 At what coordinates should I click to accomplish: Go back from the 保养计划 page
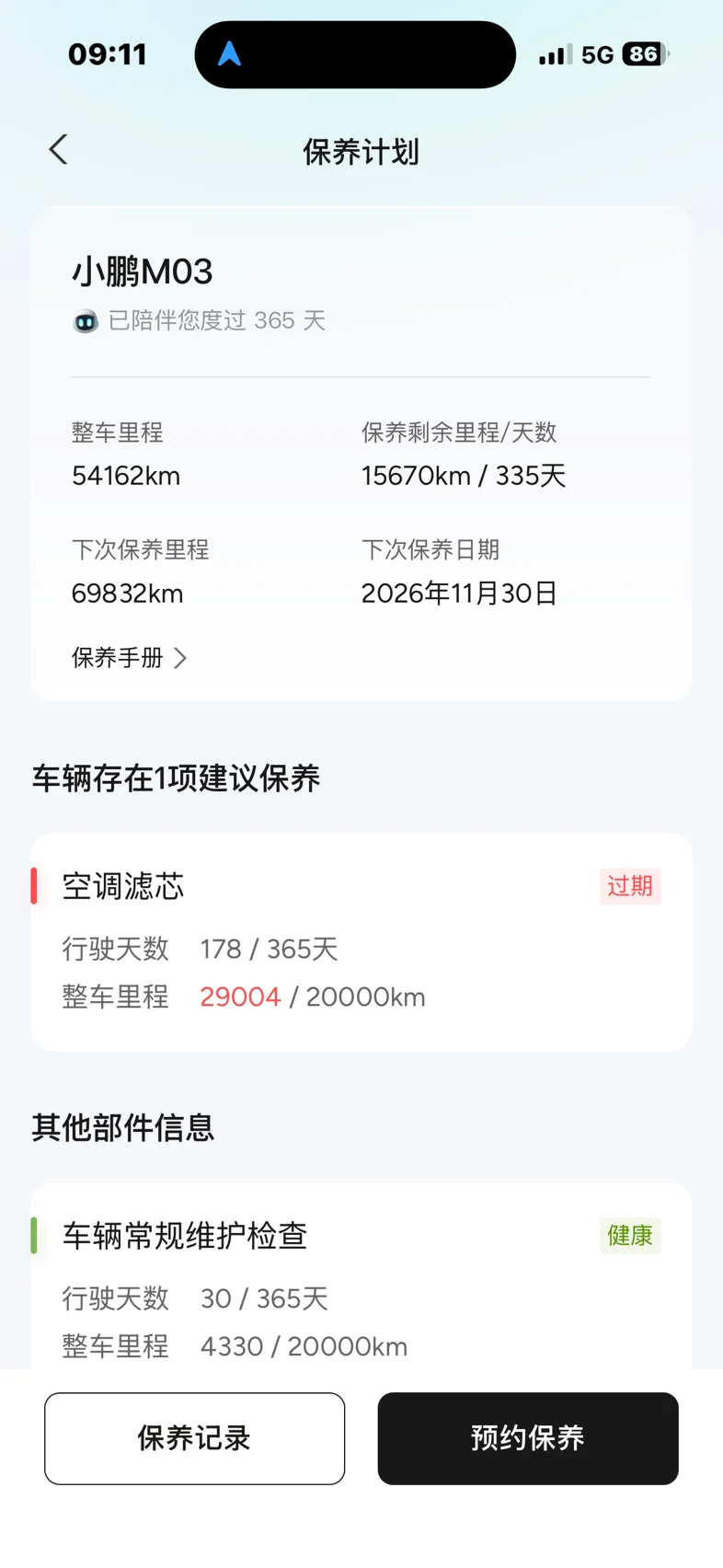coord(59,150)
